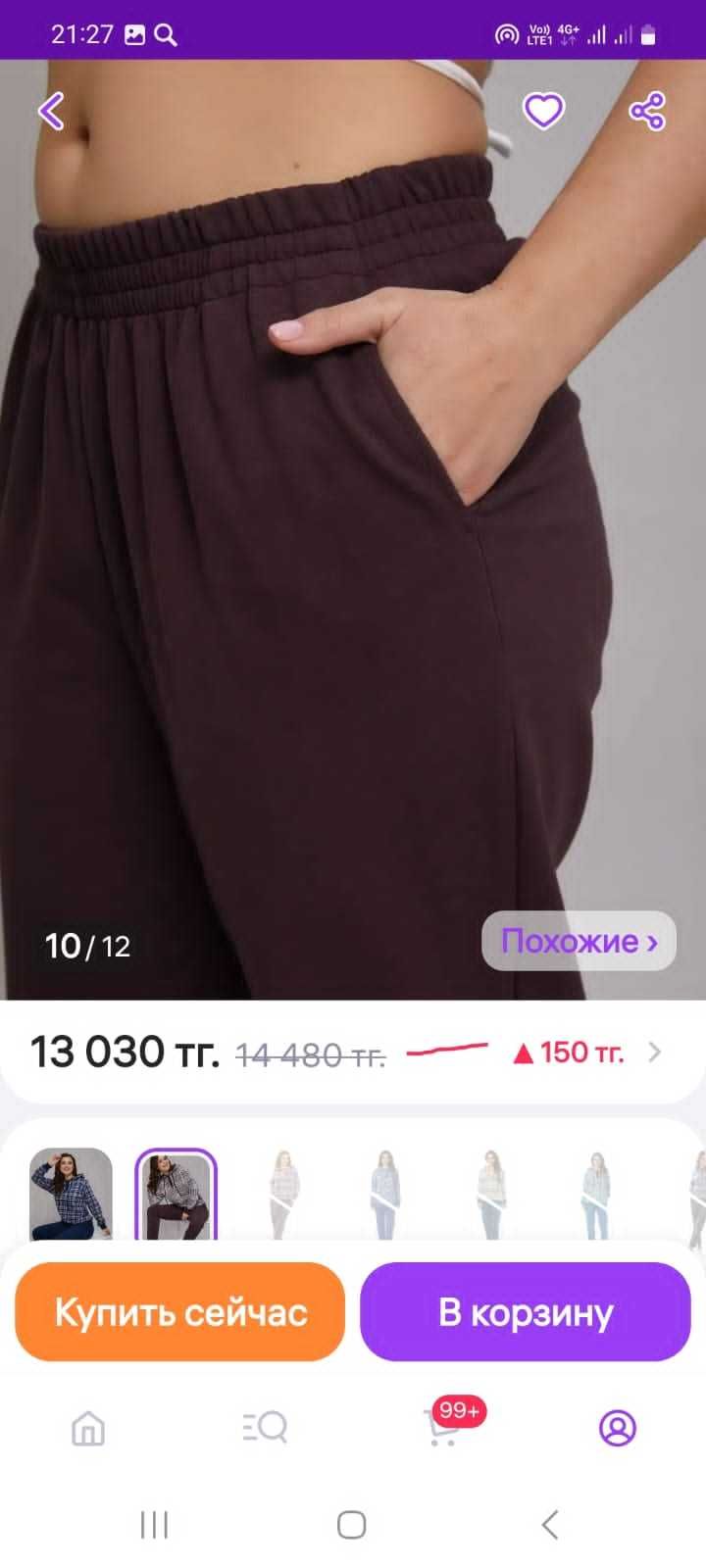706x1568 pixels.
Task: Select the first color variant thumbnail
Action: click(x=71, y=1194)
